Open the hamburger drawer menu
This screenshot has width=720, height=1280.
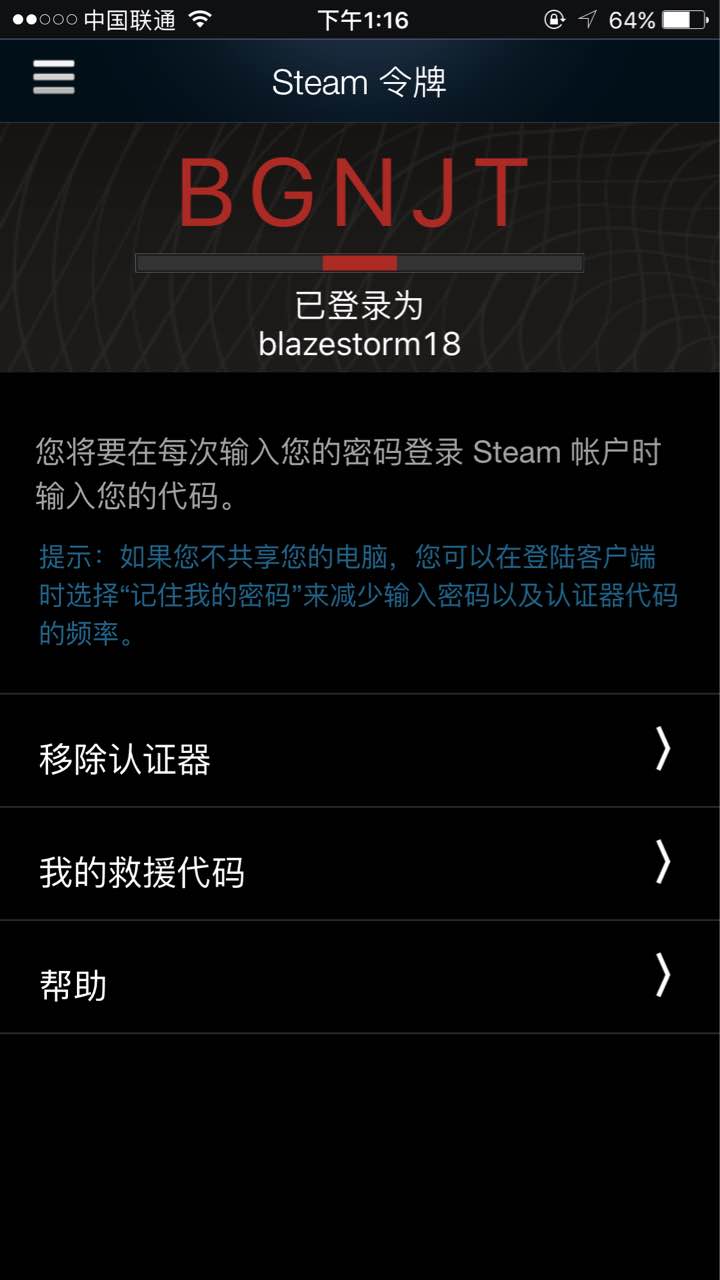tap(54, 78)
